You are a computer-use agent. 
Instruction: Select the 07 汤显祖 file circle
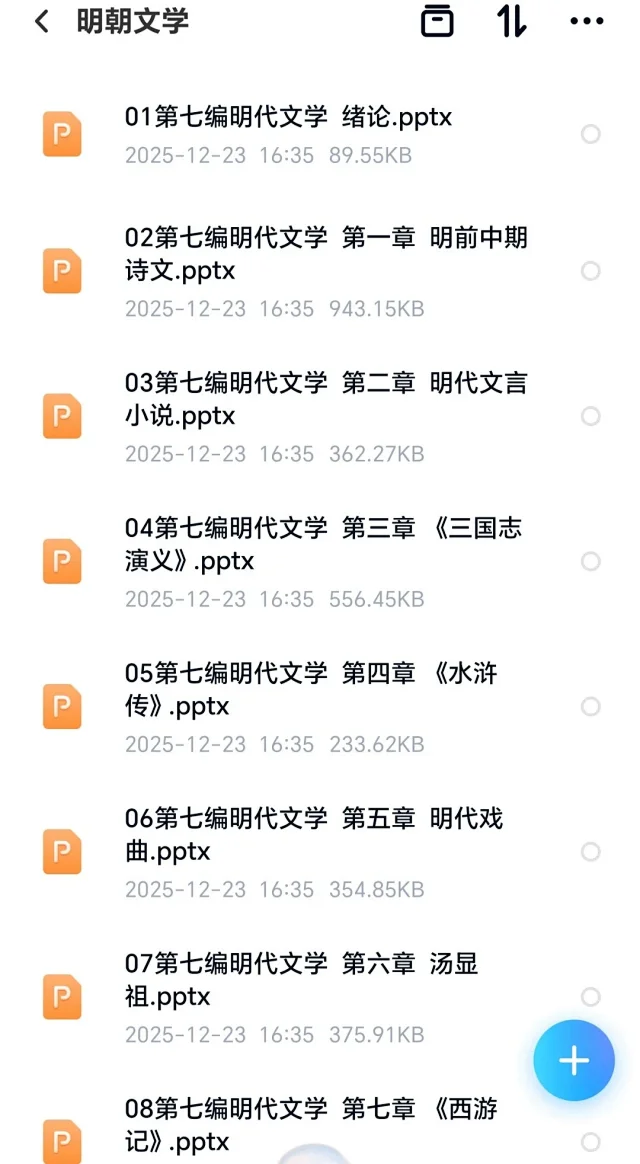click(x=591, y=996)
